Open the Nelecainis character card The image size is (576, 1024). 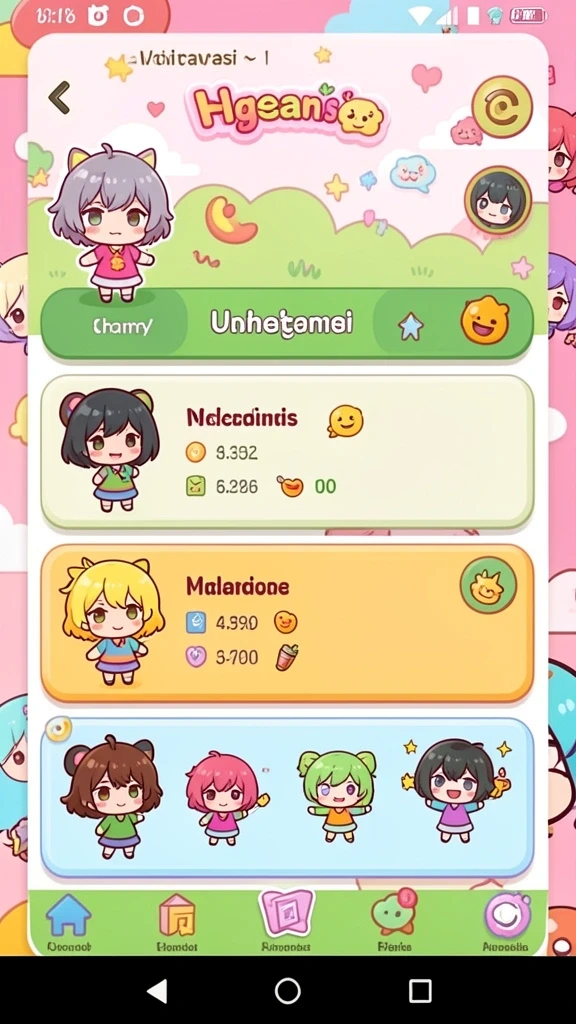287,451
